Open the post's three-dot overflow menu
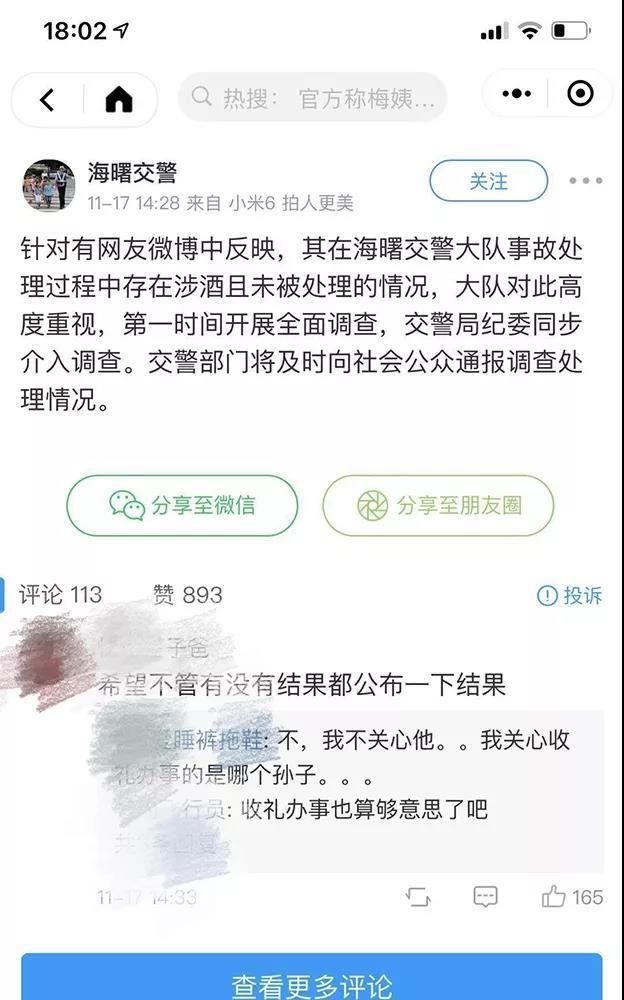The height and width of the screenshot is (1000, 624). [x=585, y=181]
